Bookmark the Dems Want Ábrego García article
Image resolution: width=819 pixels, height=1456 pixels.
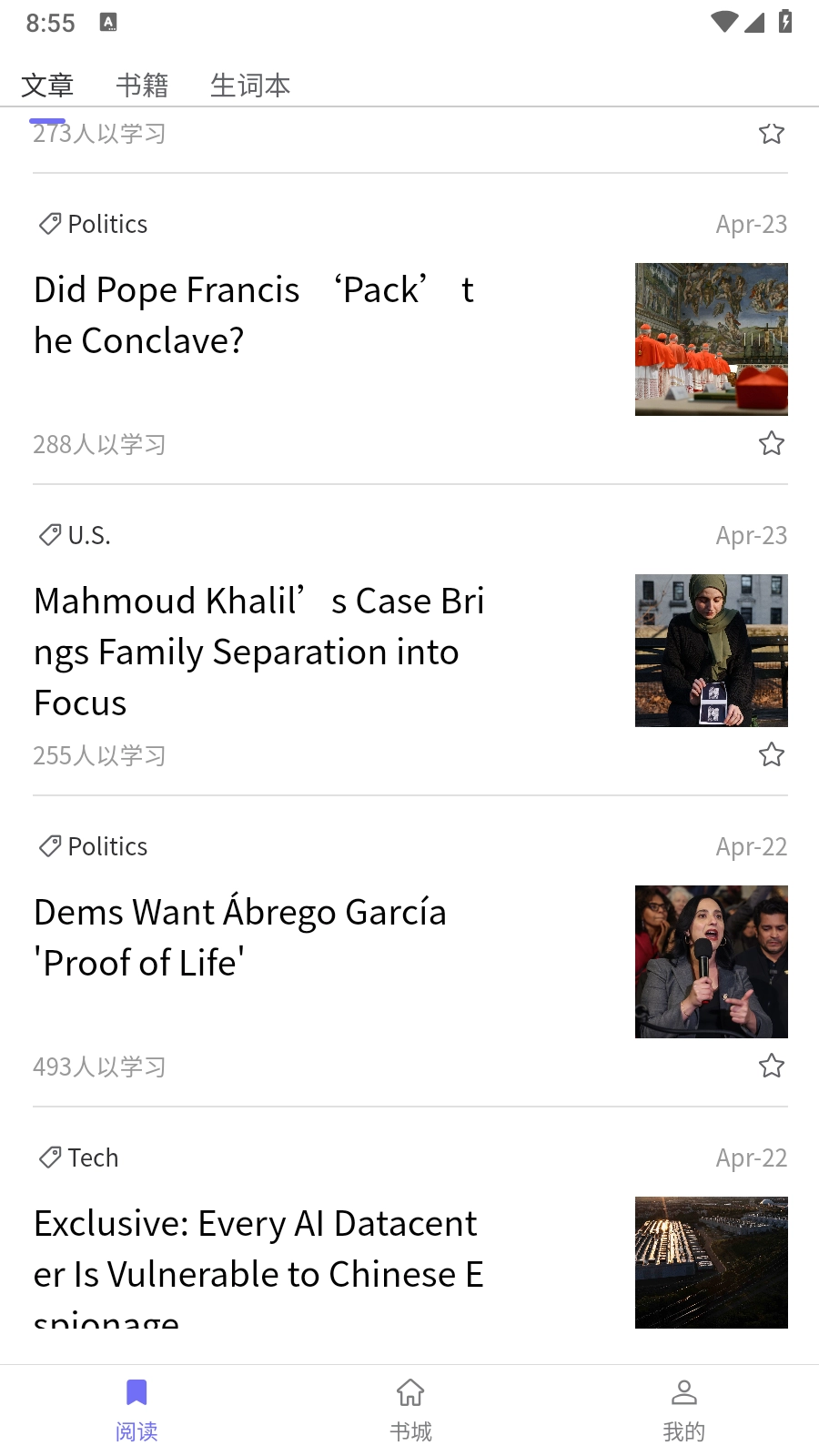(x=772, y=1066)
